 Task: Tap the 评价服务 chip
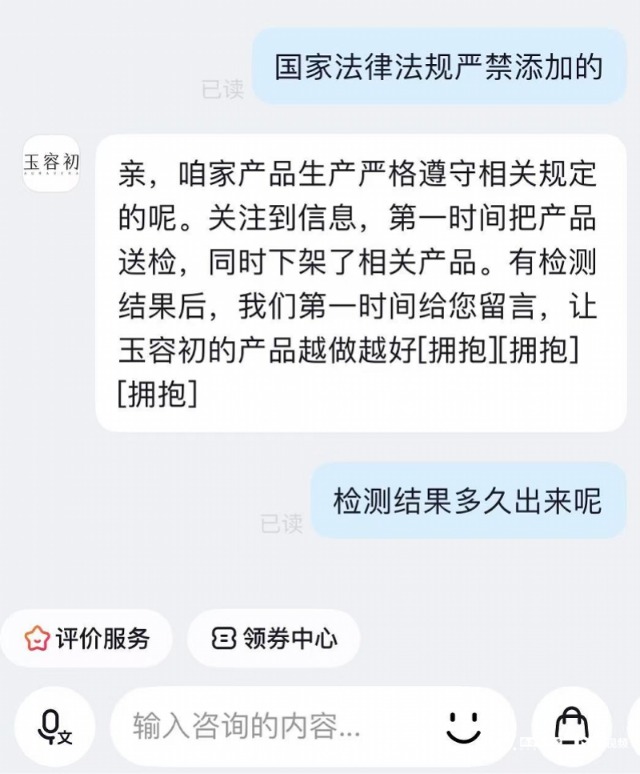[x=87, y=638]
